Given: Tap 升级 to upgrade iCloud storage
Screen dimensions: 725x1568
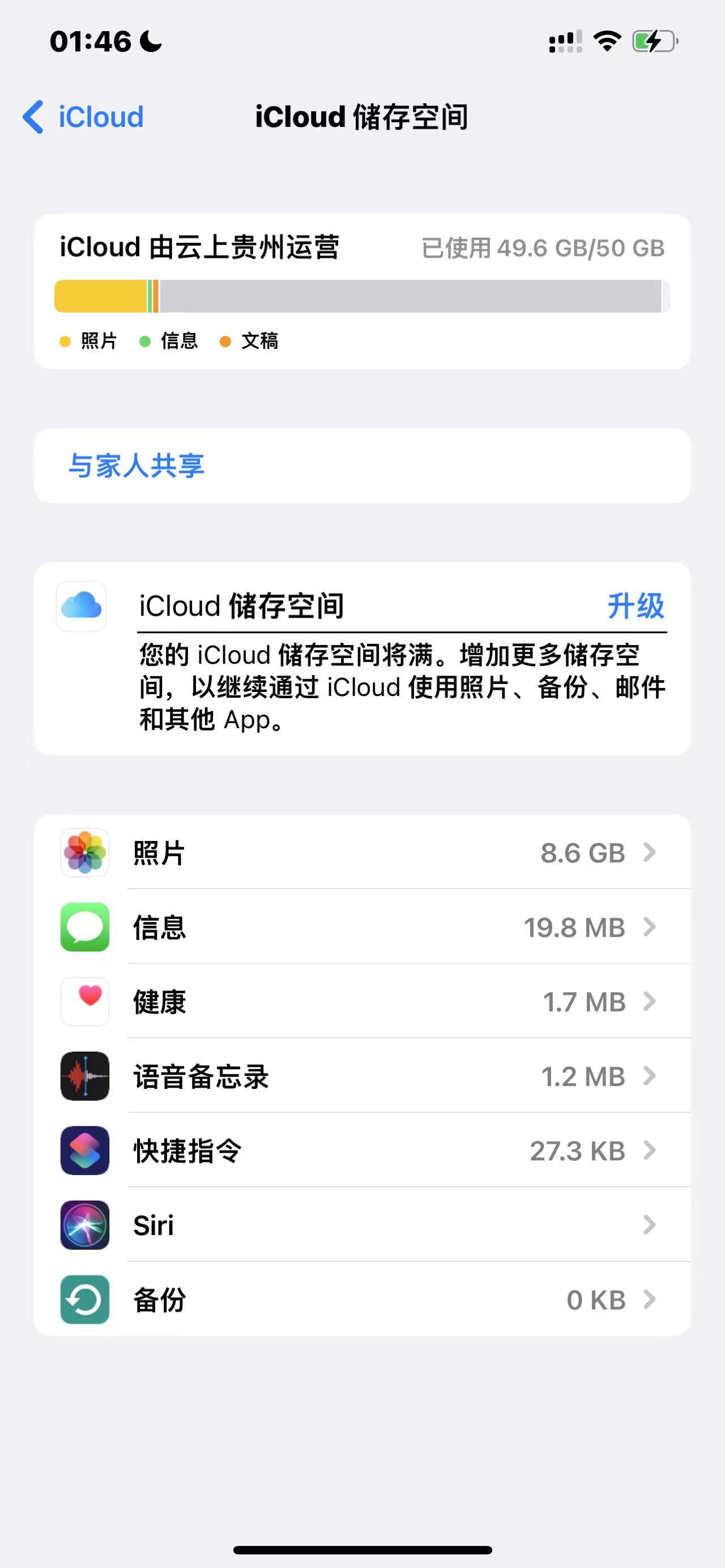Looking at the screenshot, I should point(635,606).
